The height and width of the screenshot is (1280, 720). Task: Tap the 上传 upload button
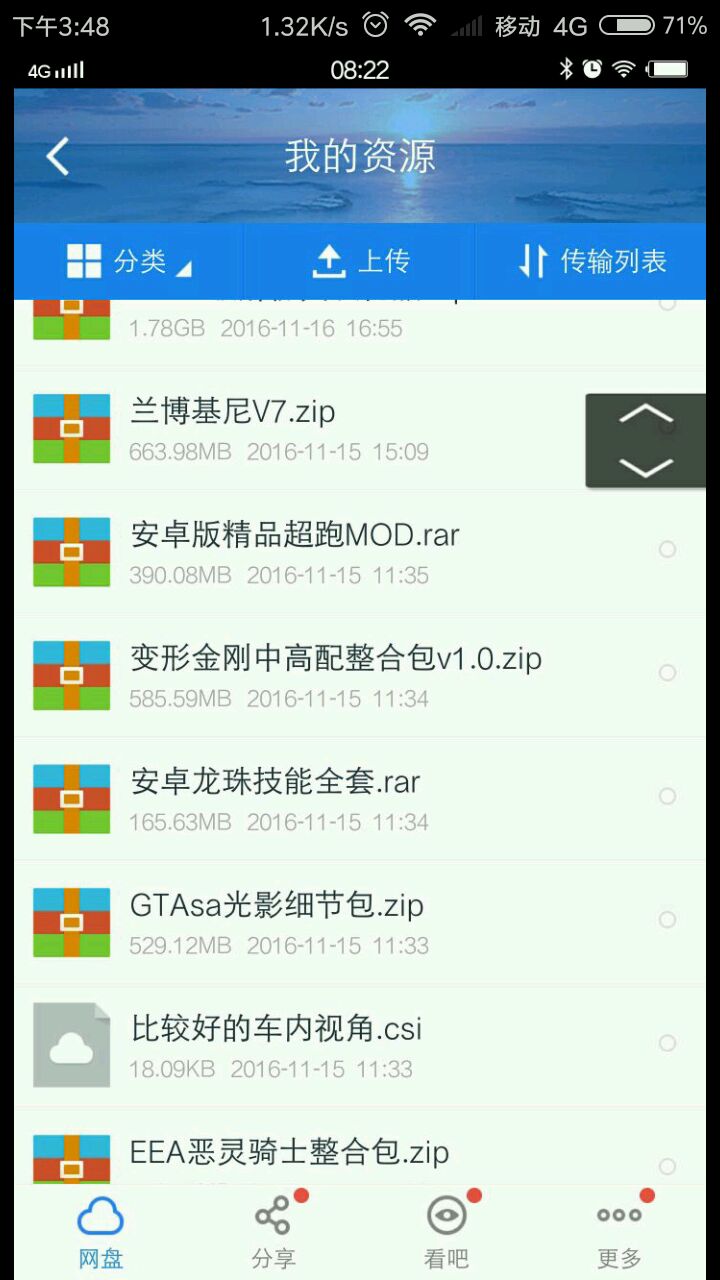360,262
